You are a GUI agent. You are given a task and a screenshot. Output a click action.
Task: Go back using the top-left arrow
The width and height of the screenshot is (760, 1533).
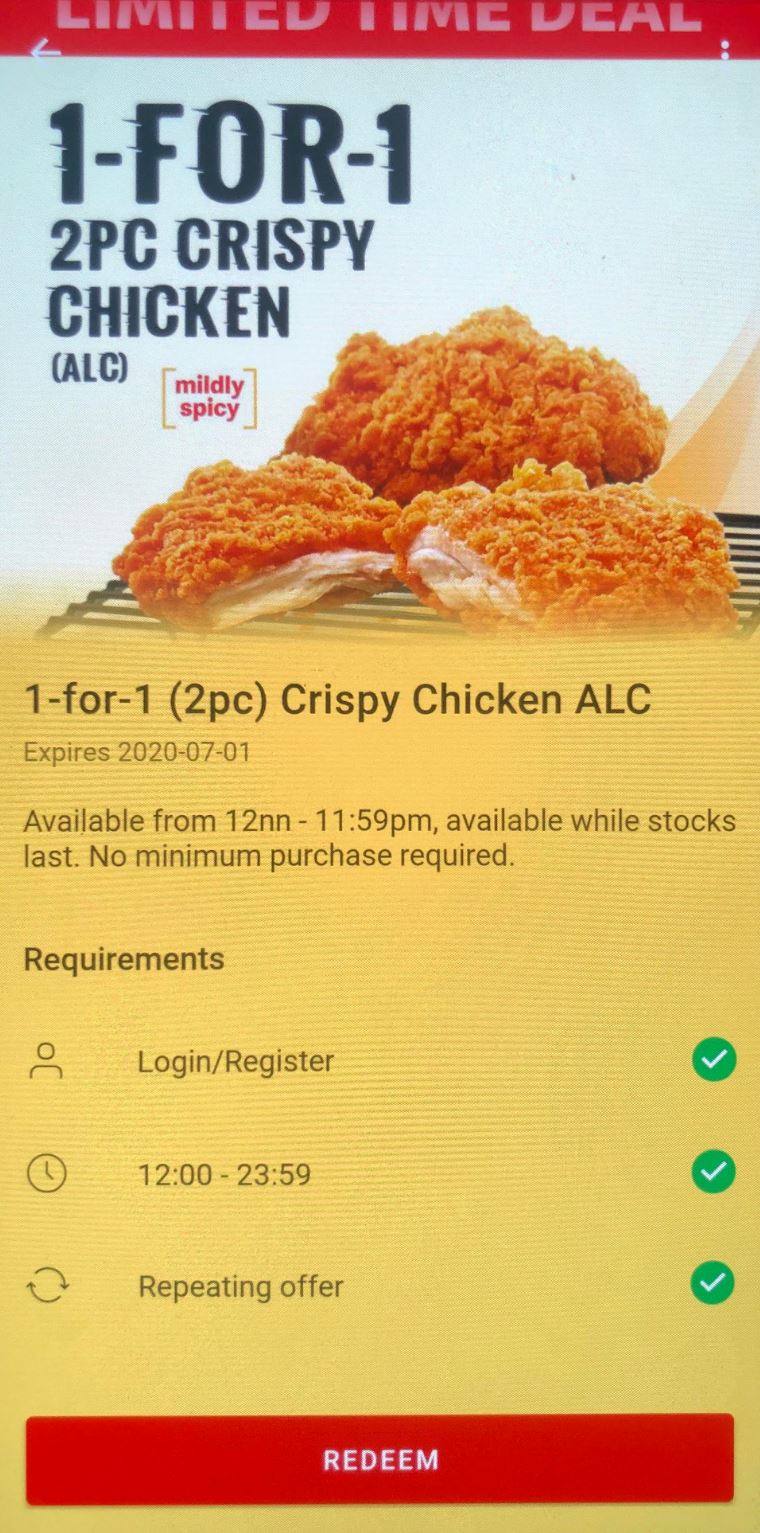pyautogui.click(x=46, y=50)
